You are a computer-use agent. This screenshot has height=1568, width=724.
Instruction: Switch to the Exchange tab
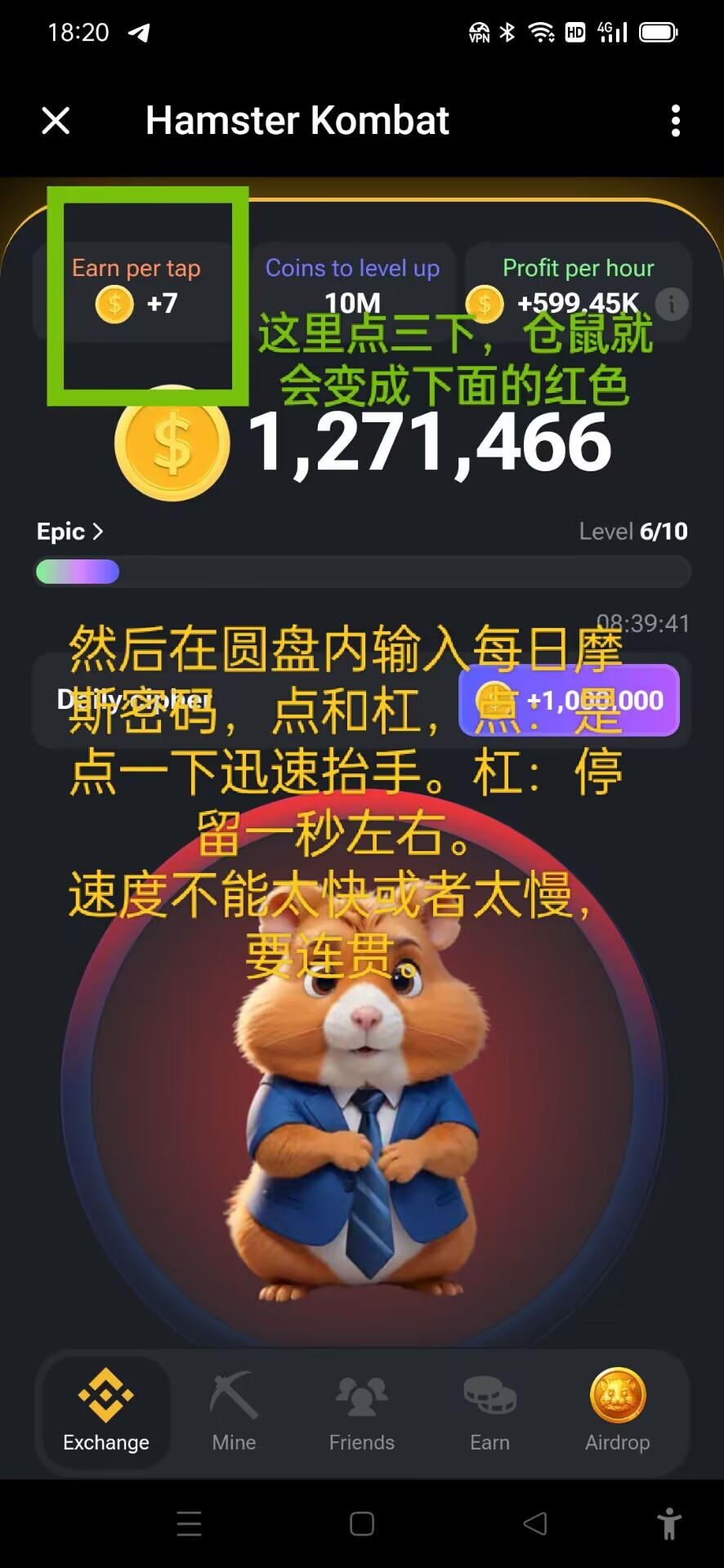coord(106,1412)
